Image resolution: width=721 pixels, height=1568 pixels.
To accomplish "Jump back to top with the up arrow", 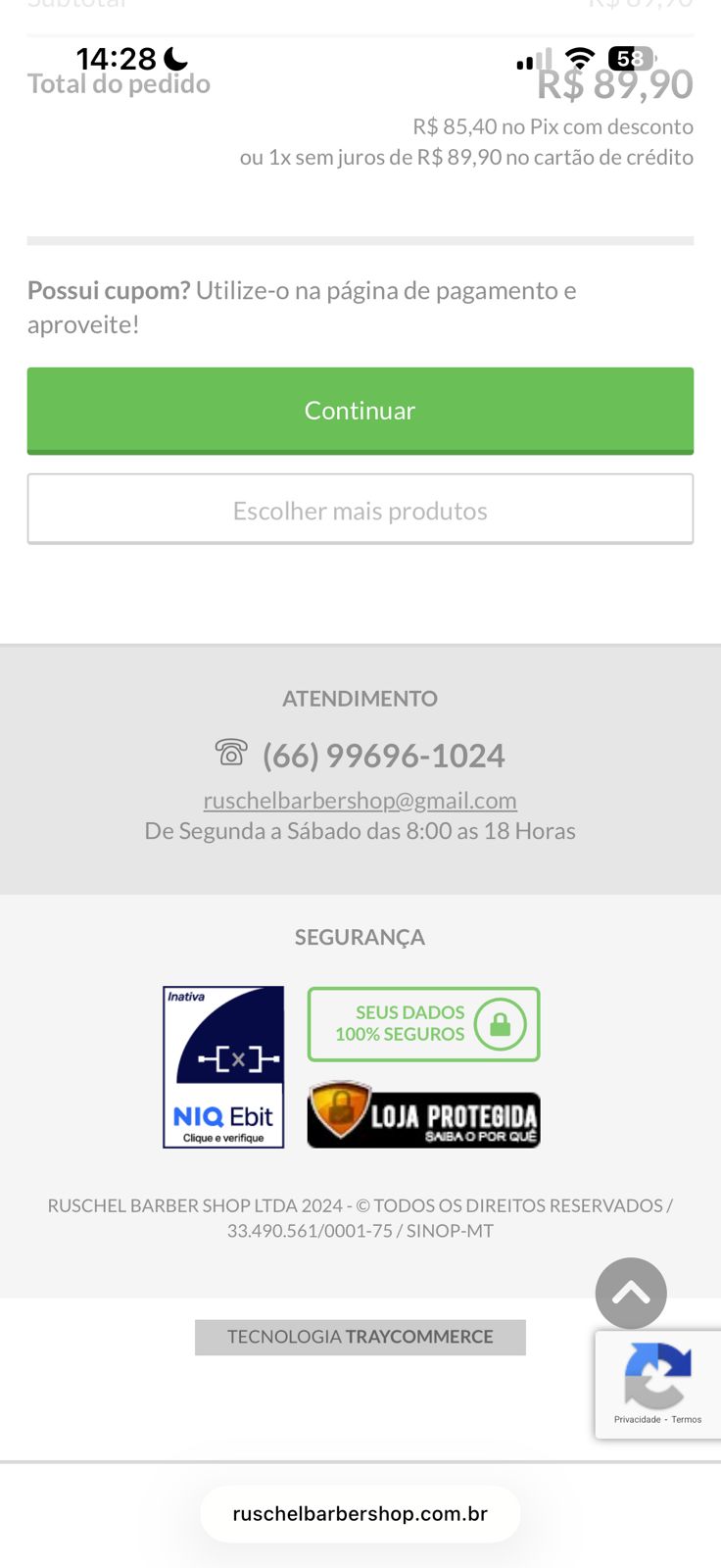I will pos(631,1294).
